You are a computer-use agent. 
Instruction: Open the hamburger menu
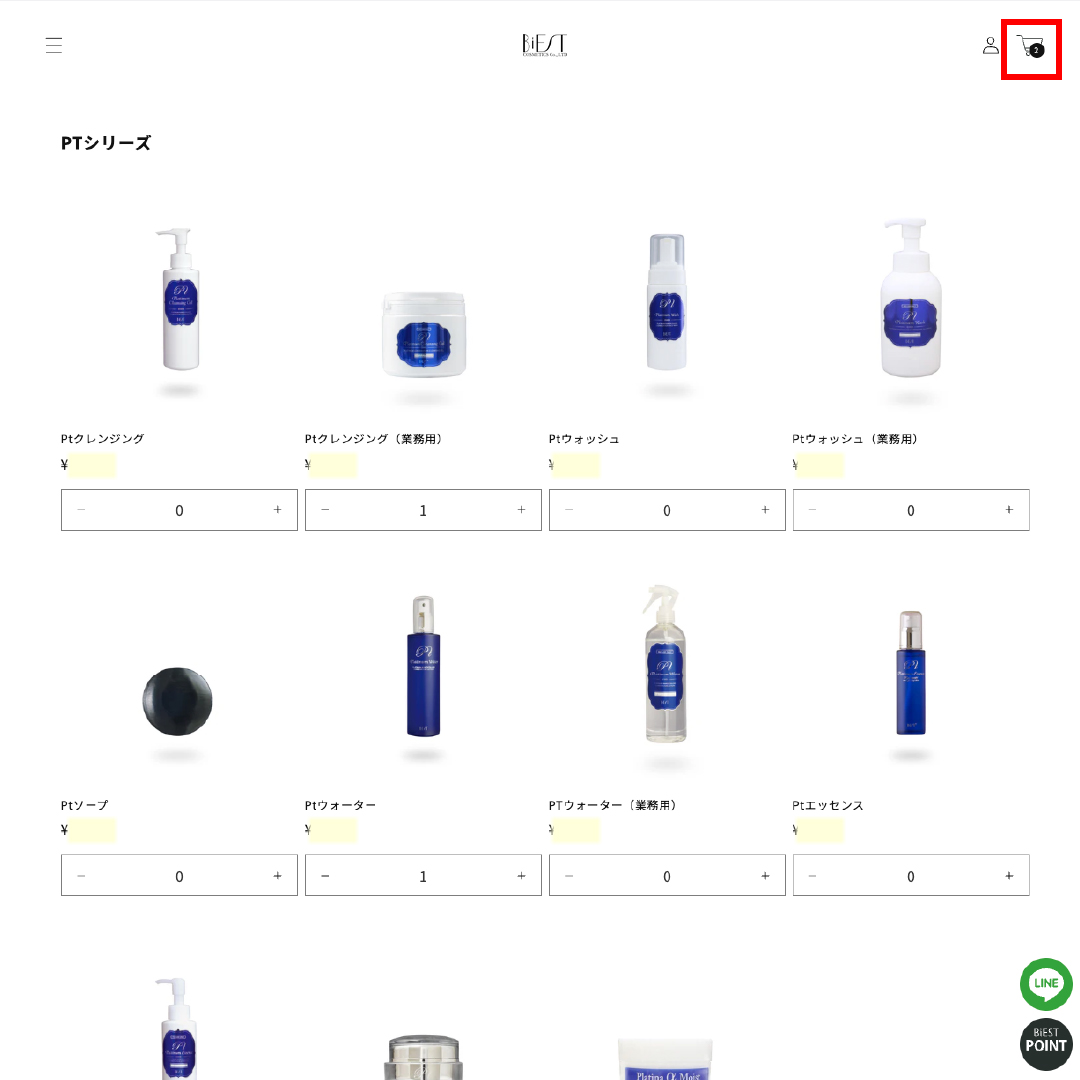click(54, 45)
